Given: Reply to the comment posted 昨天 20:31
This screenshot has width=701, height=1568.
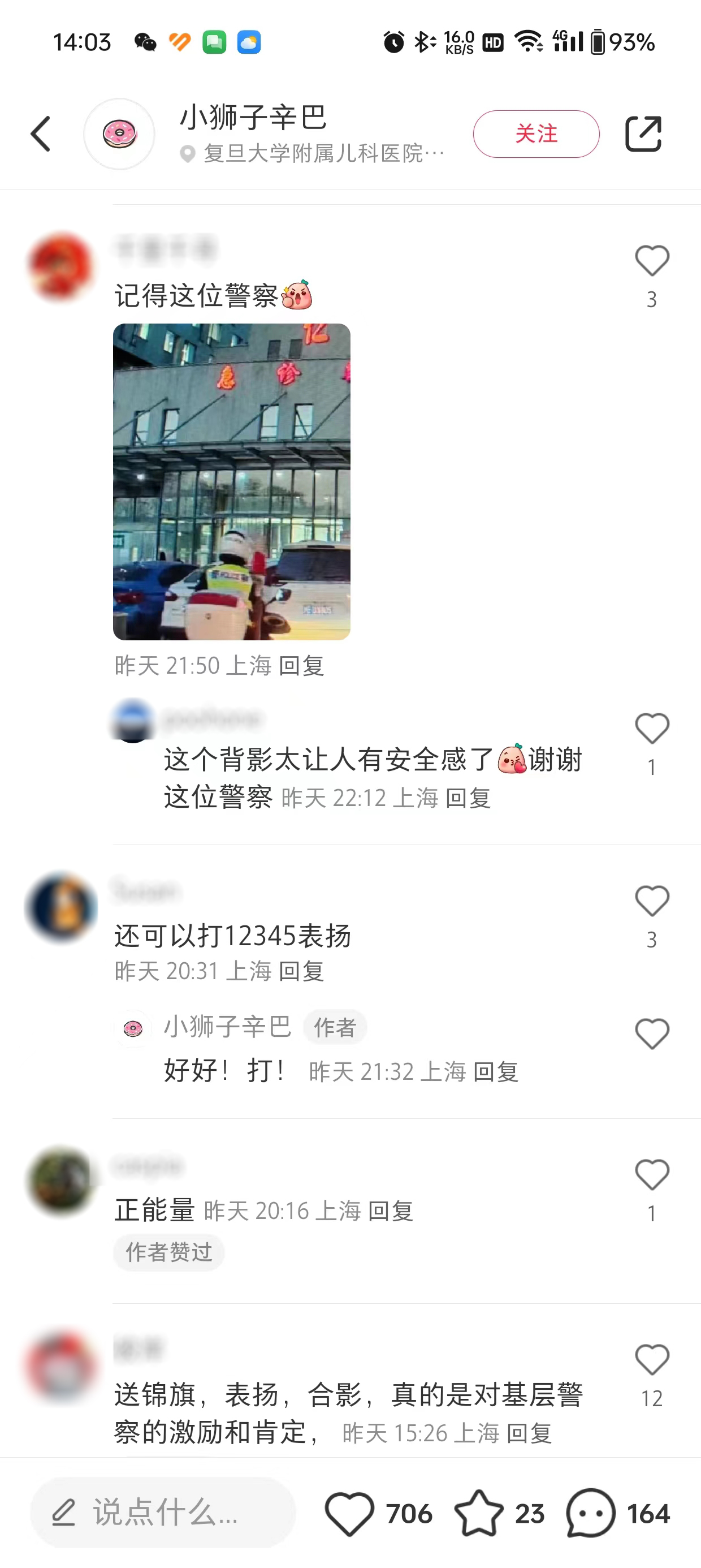Looking at the screenshot, I should coord(301,971).
